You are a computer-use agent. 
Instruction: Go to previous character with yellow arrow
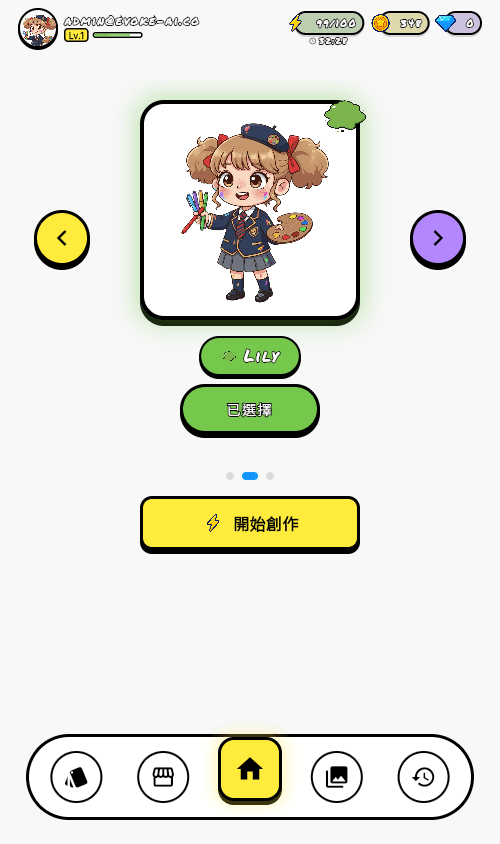[x=62, y=238]
